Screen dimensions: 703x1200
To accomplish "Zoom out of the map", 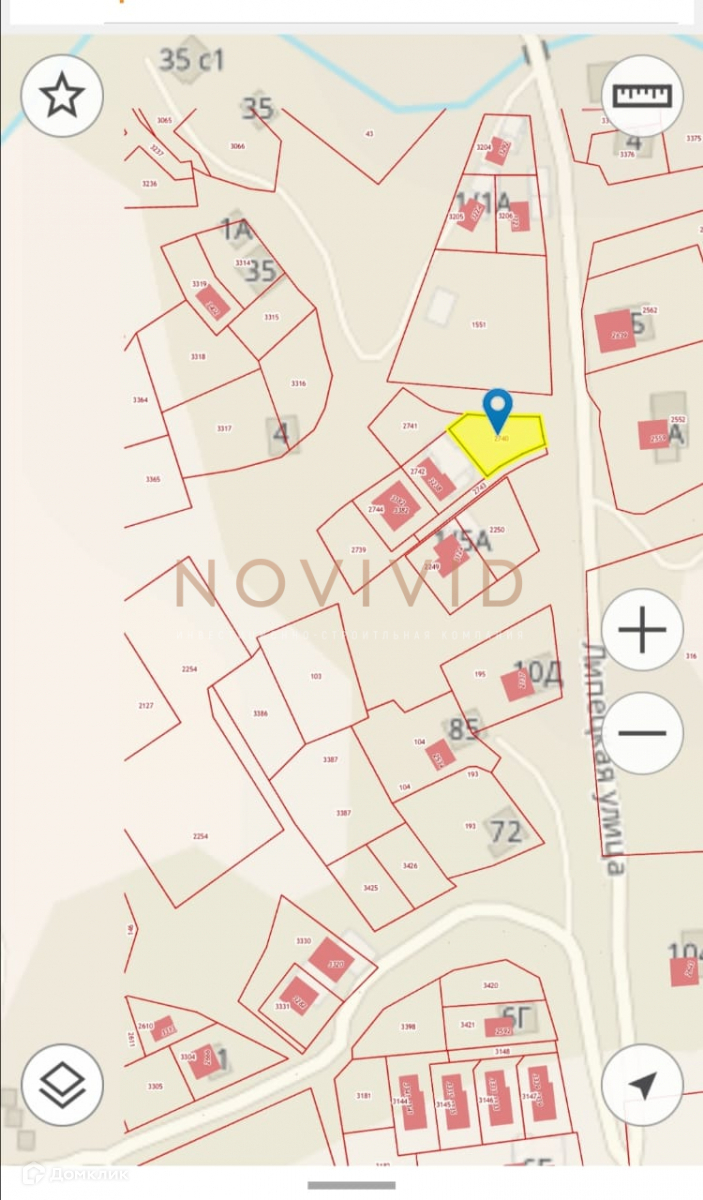I will pyautogui.click(x=642, y=733).
